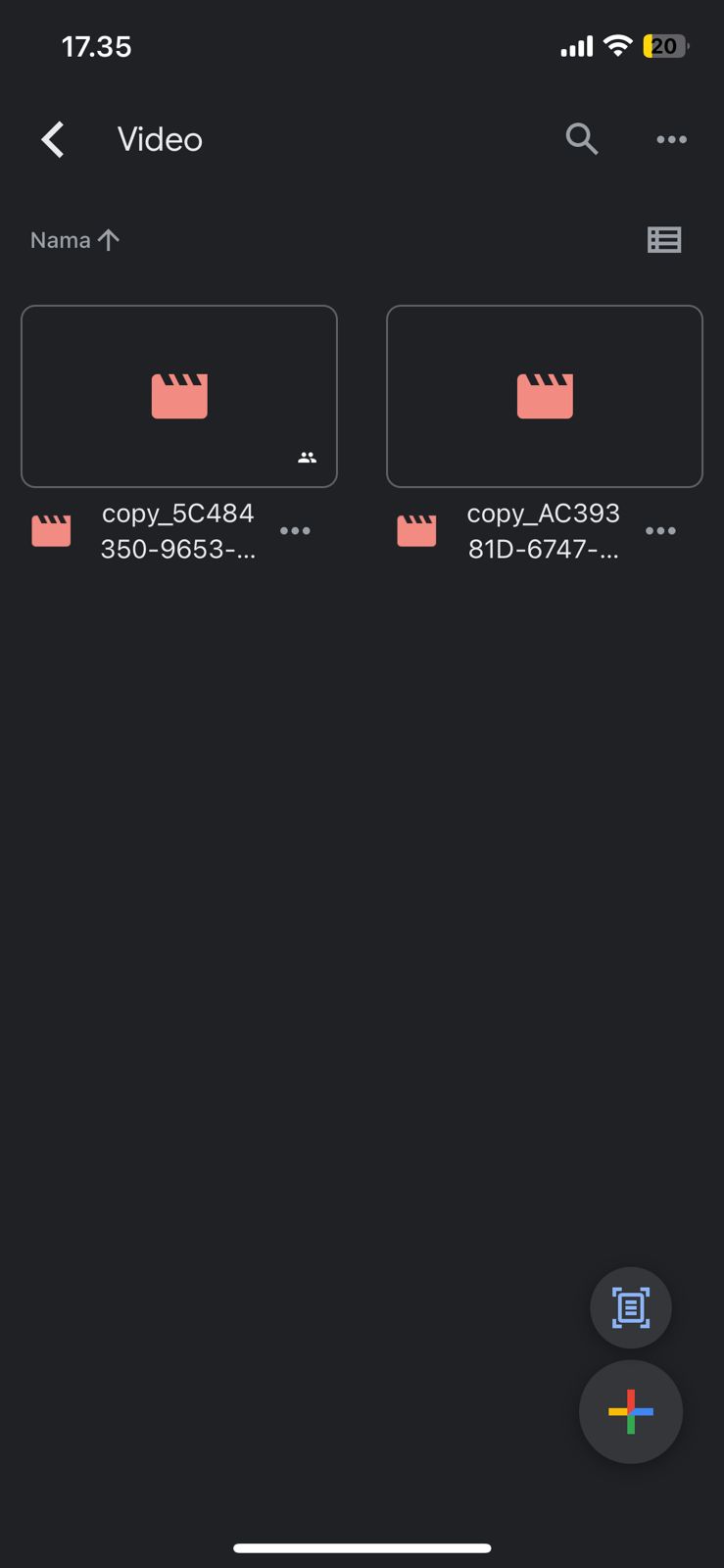Scan a document with the camera
Screen dimensions: 724x1568
(630, 1307)
